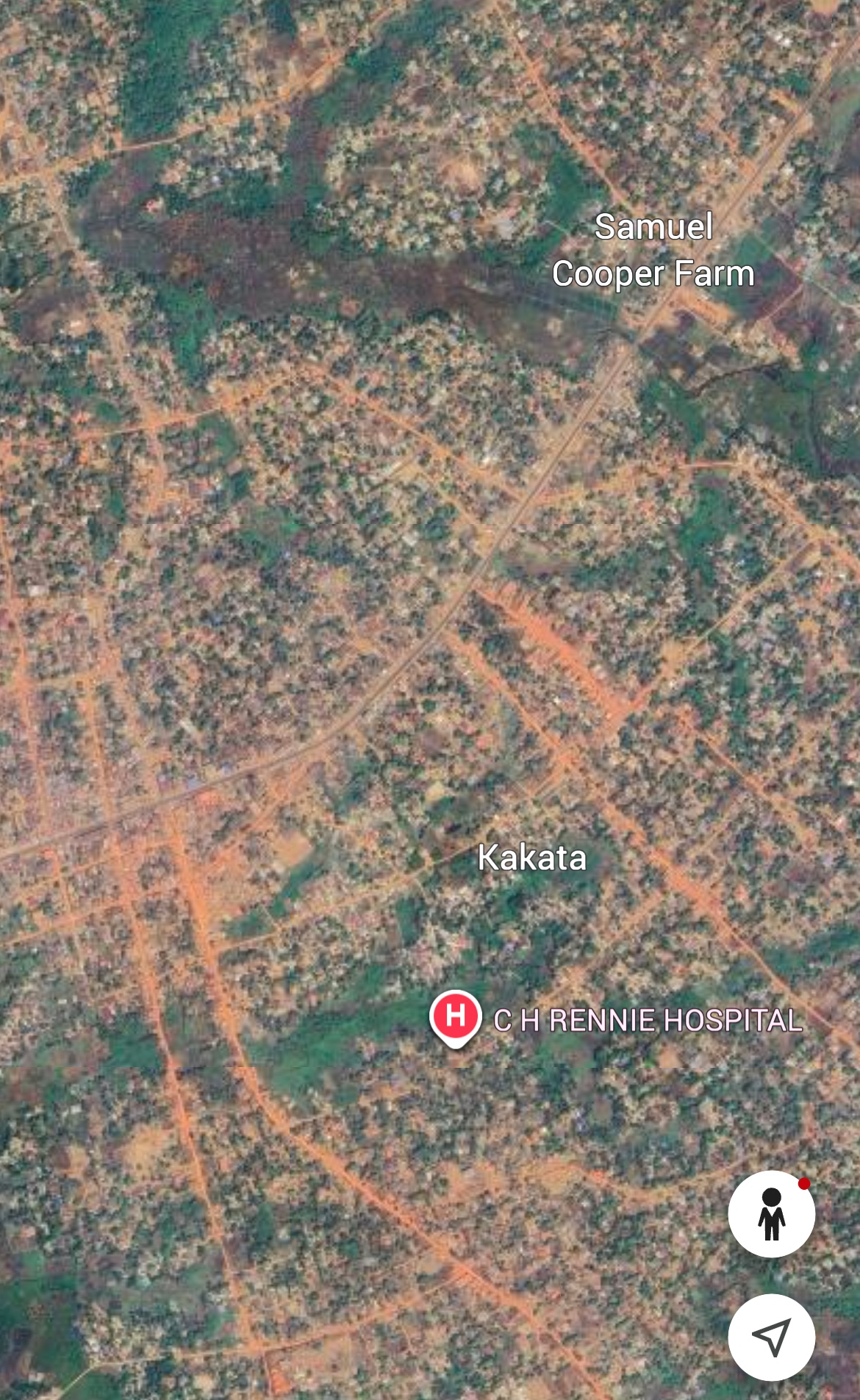Open Street View pegman button
860x1400 pixels.
[x=771, y=1214]
